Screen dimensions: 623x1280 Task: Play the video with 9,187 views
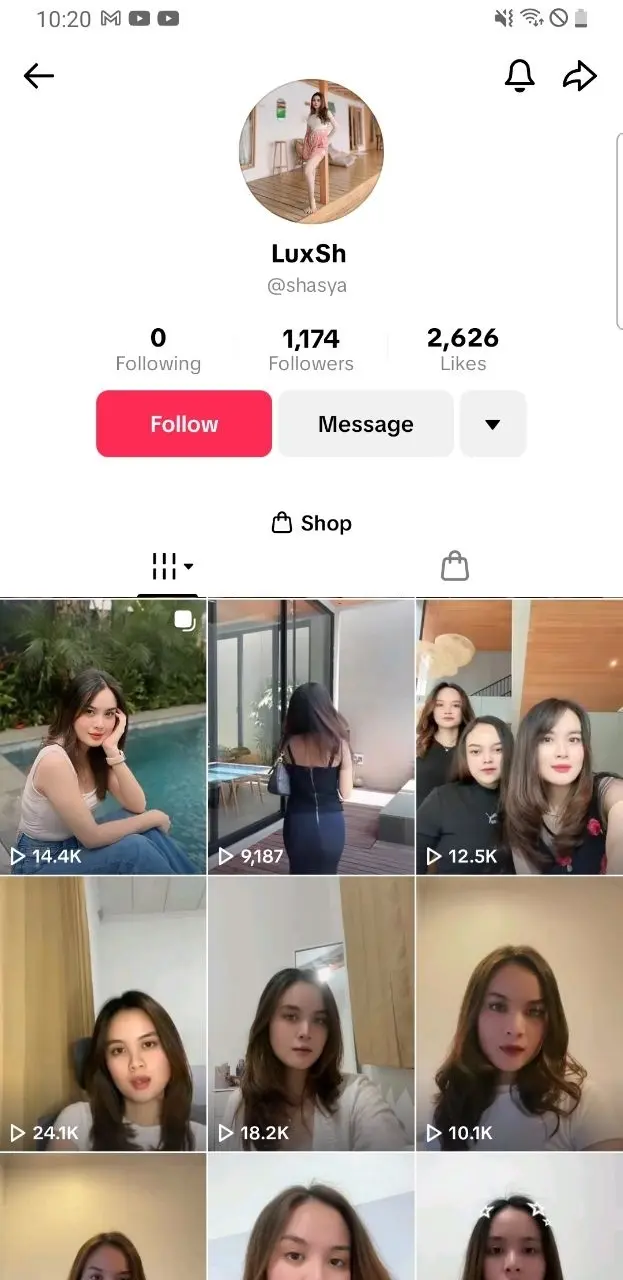pyautogui.click(x=311, y=737)
